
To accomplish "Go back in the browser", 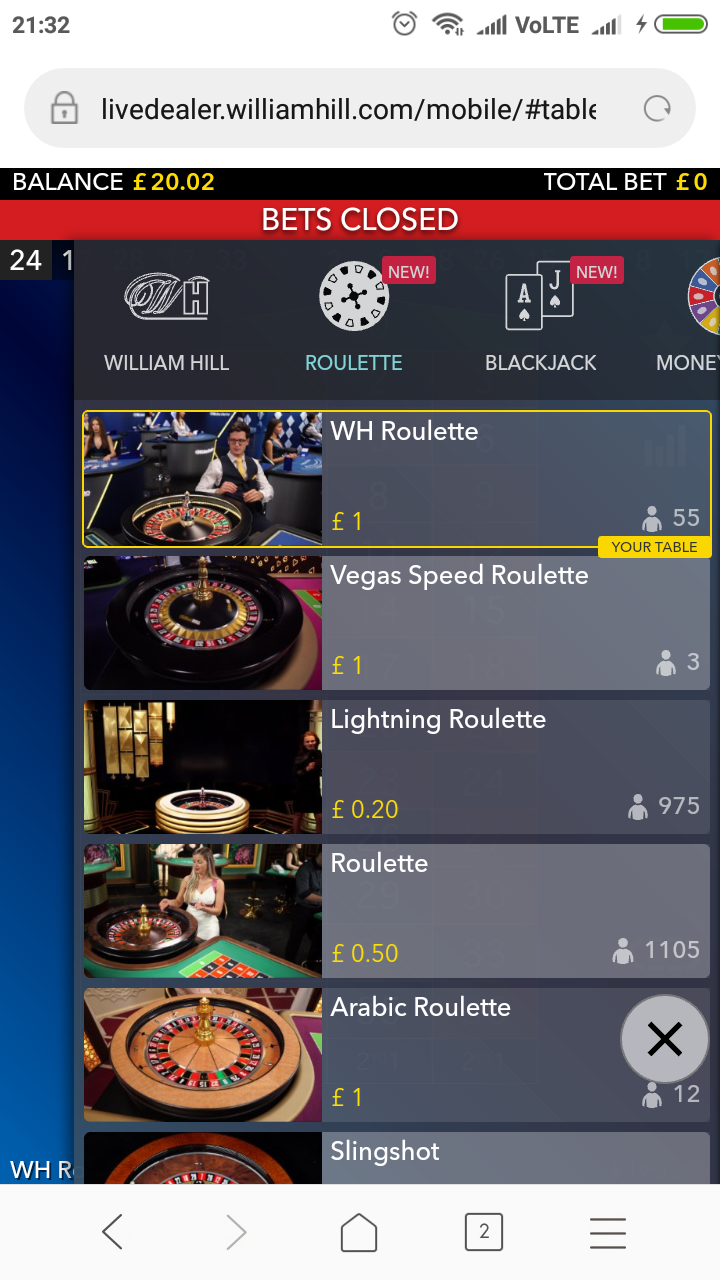I will click(x=113, y=1232).
